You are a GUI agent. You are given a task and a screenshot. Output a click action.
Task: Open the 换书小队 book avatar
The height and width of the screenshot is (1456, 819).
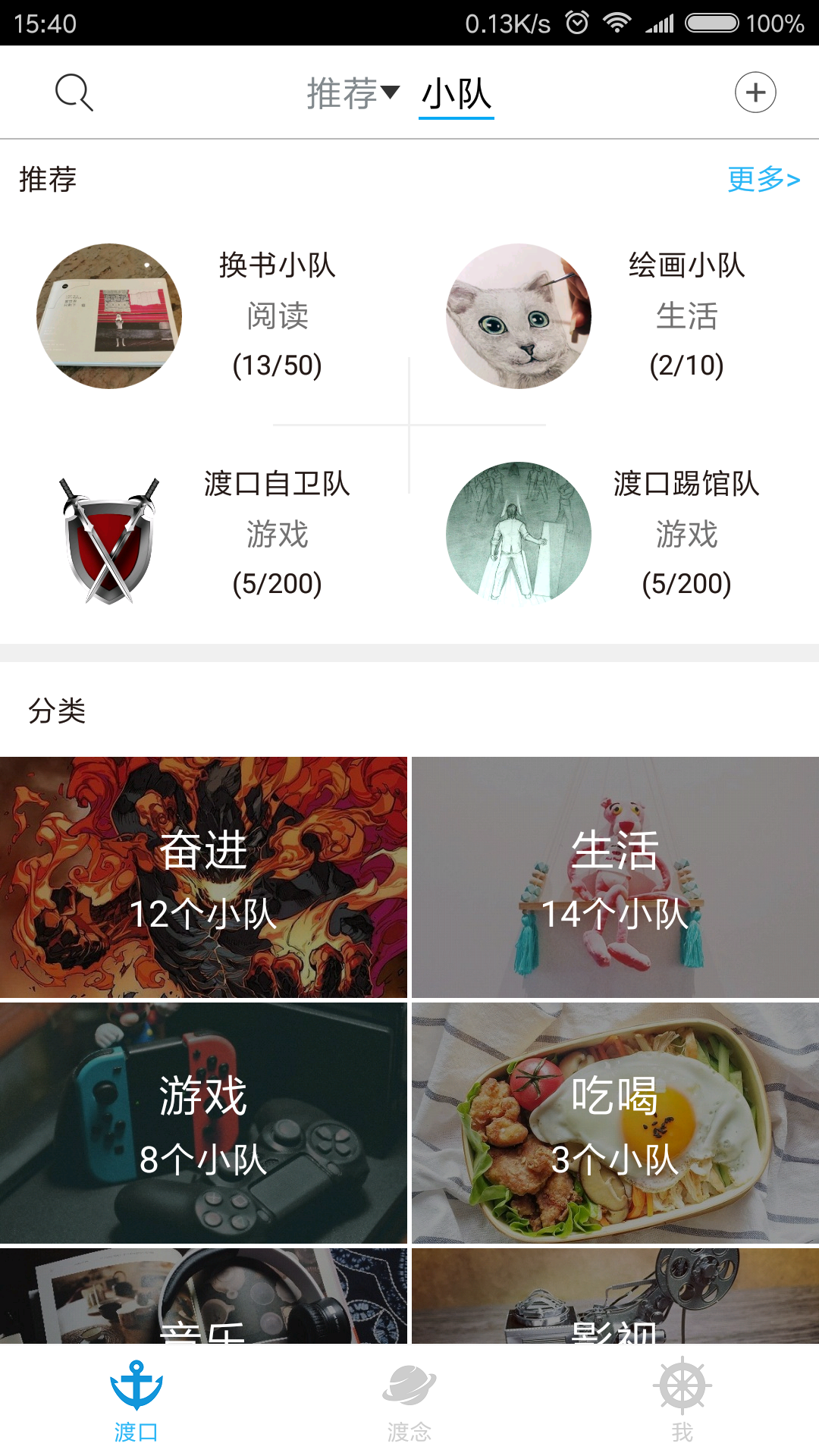click(108, 315)
